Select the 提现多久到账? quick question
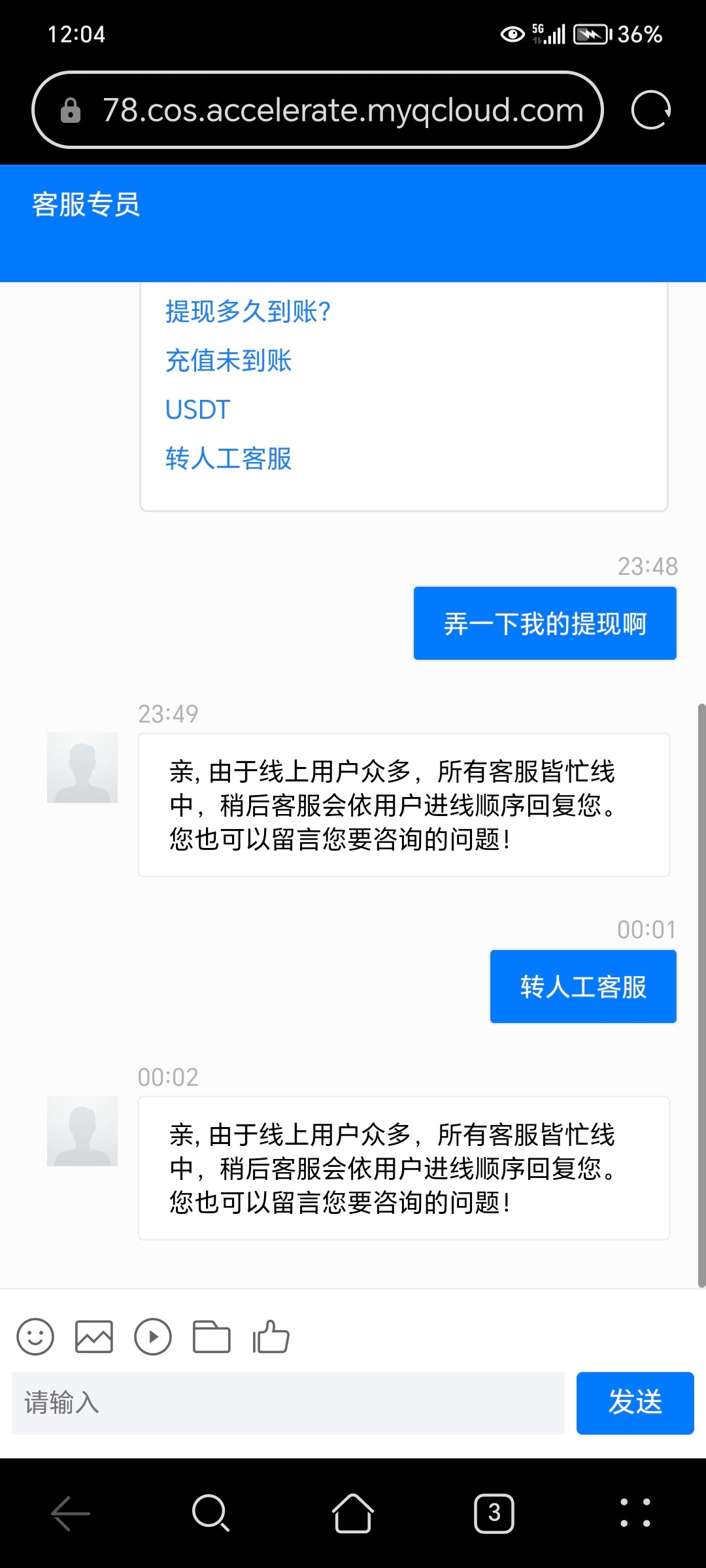The width and height of the screenshot is (706, 1568). click(248, 312)
